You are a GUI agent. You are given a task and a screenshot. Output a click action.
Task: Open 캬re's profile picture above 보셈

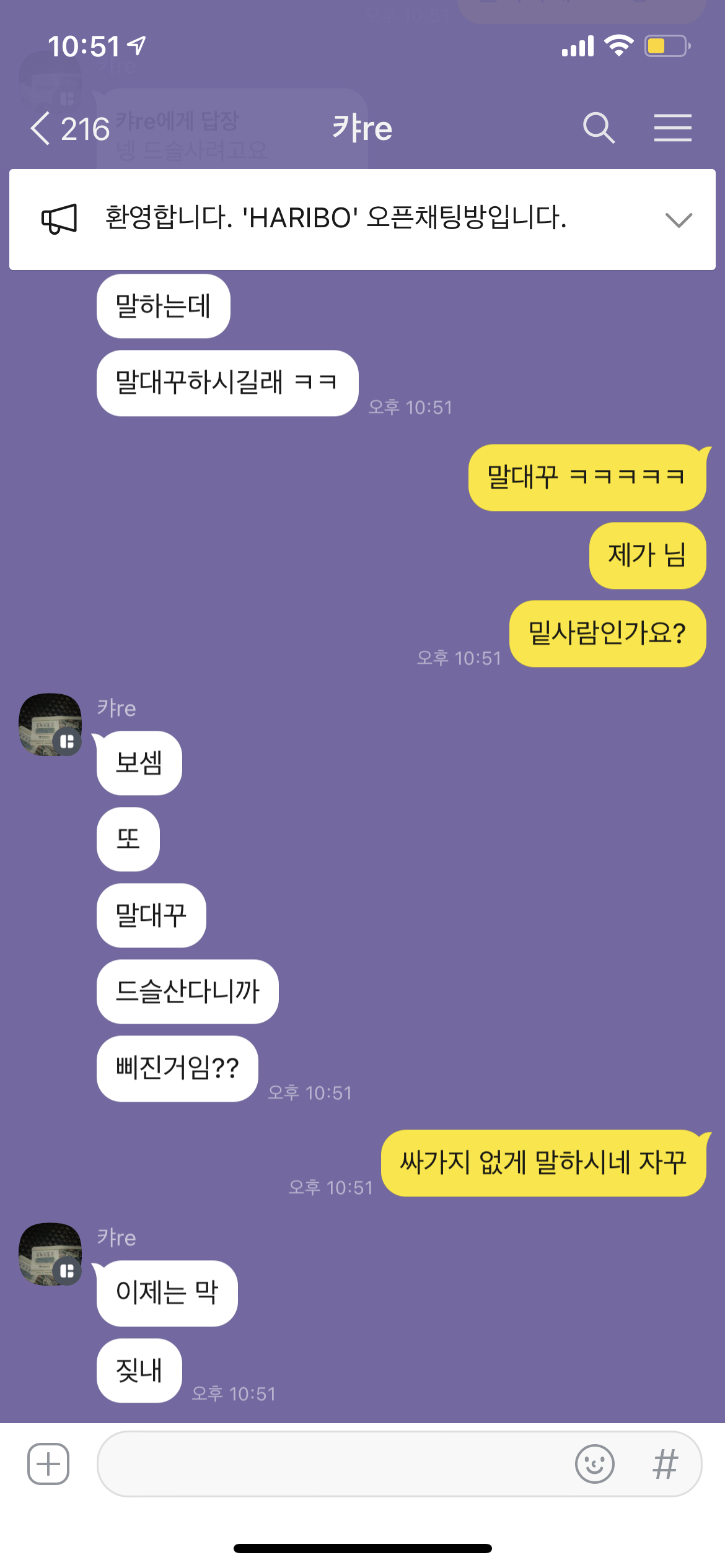click(50, 724)
